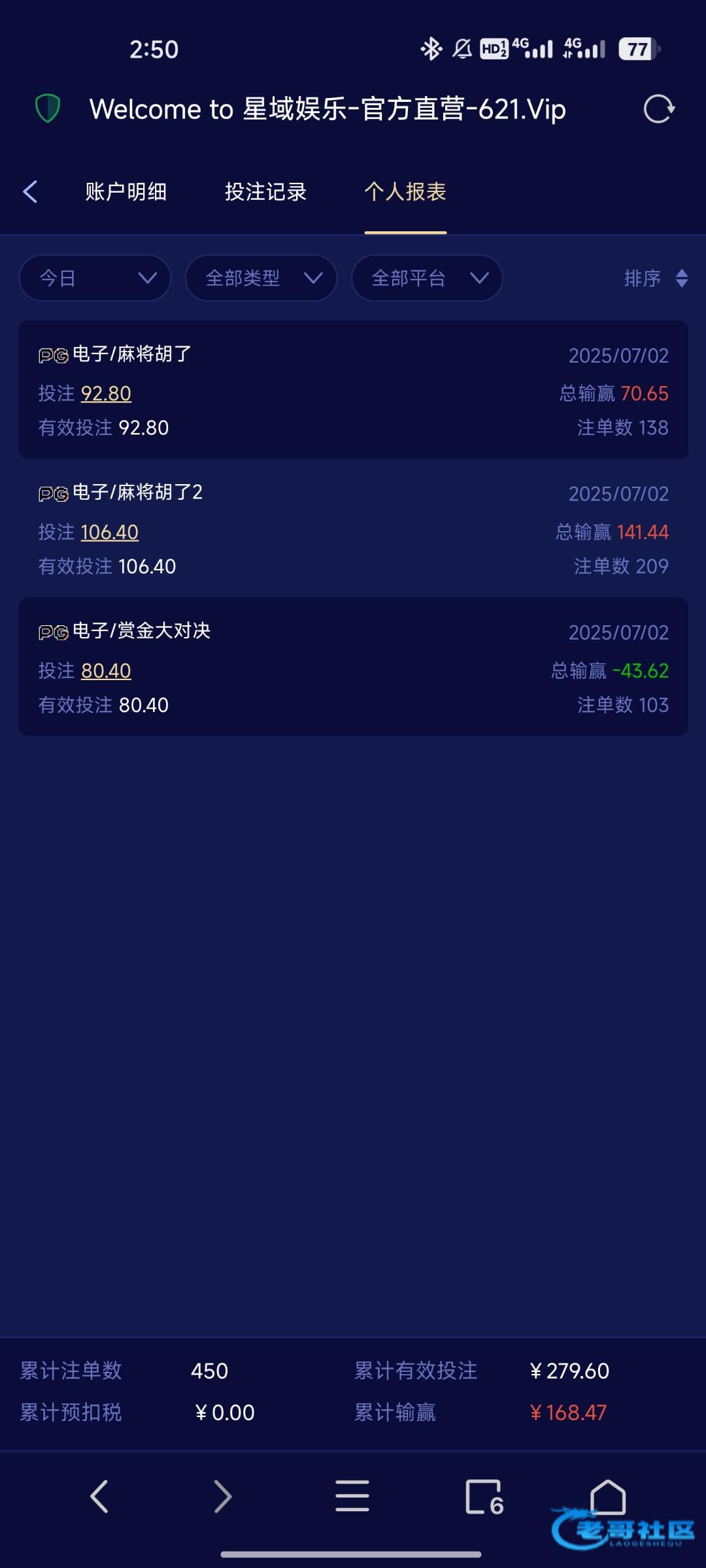Open the browser tabs switcher showing 6
This screenshot has height=1568, width=706.
(484, 1497)
